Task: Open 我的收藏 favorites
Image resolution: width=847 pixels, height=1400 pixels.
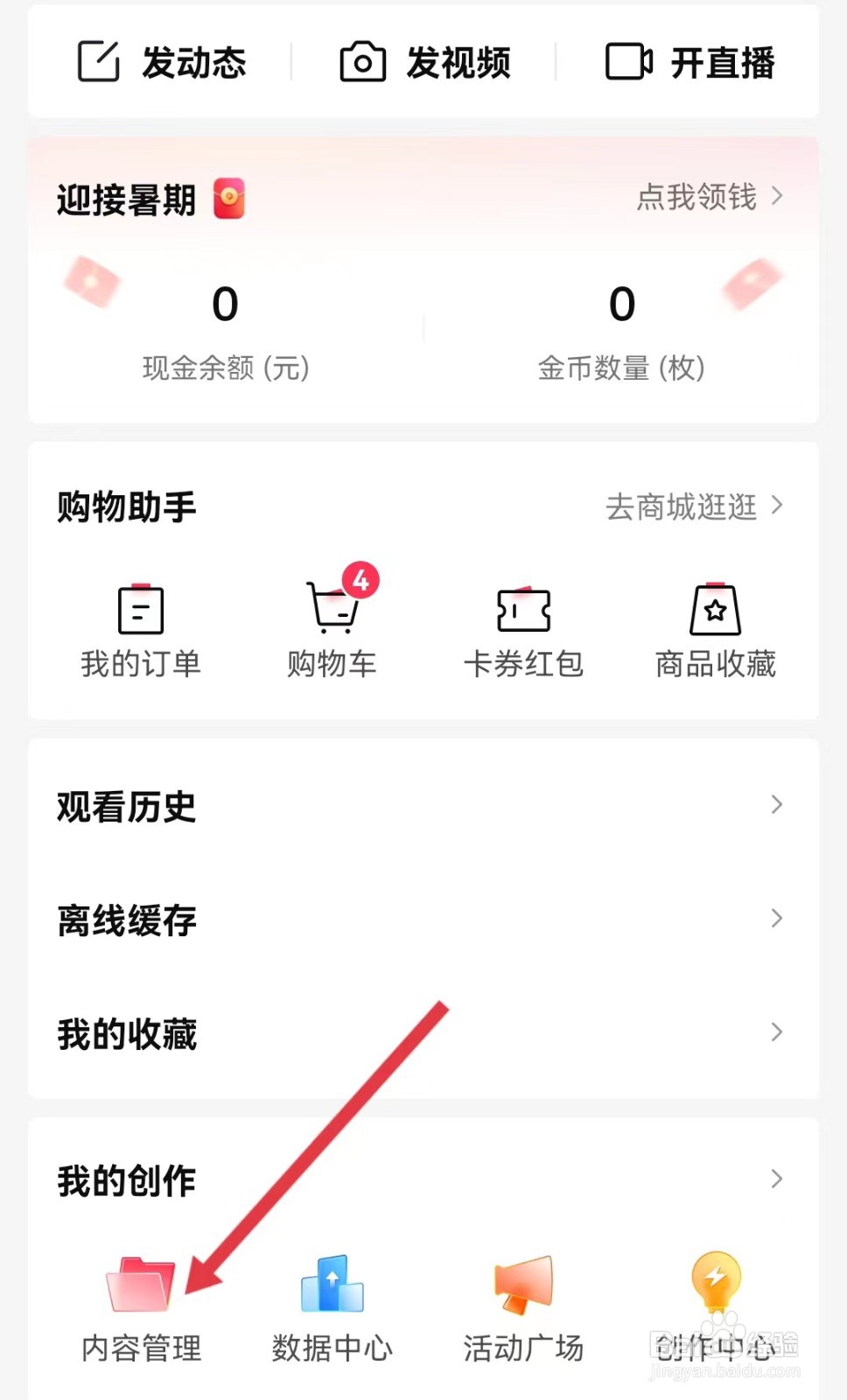Action: [423, 1033]
